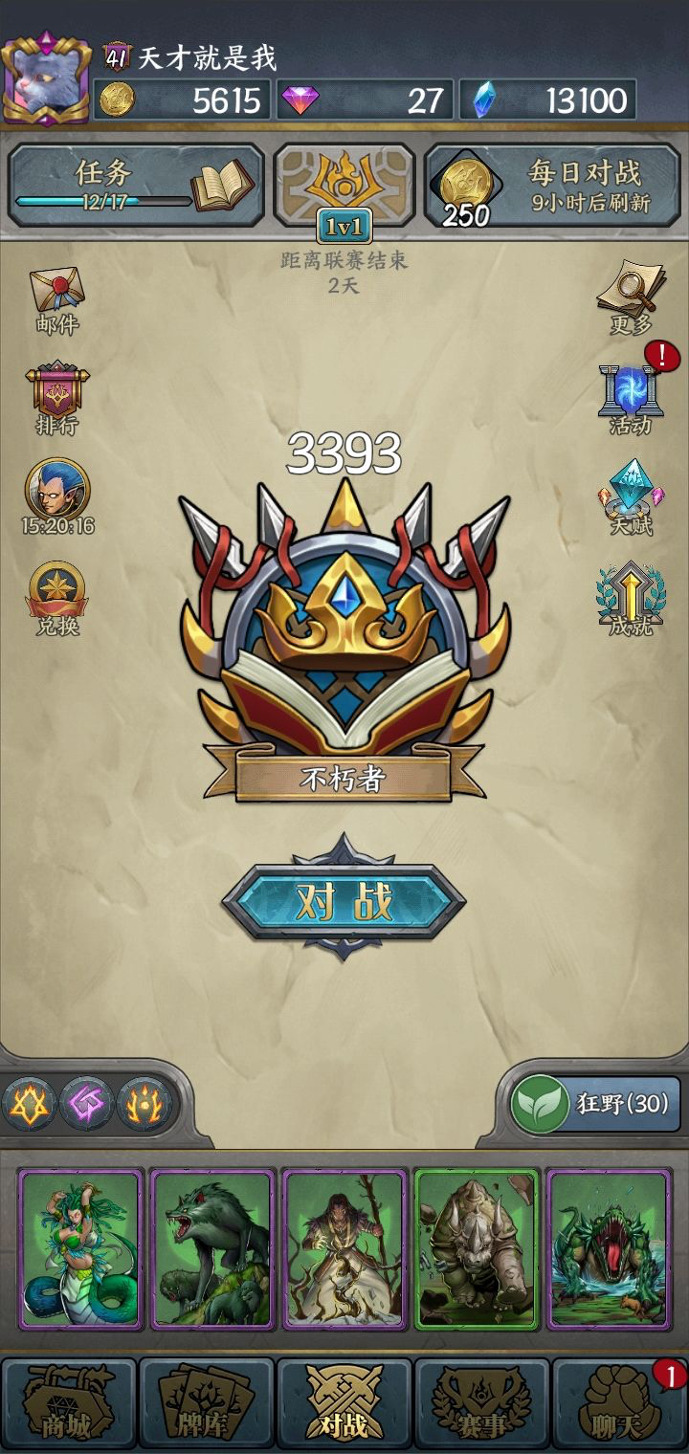Inspect the medusa card in the deck
The image size is (689, 1454).
(81, 1249)
